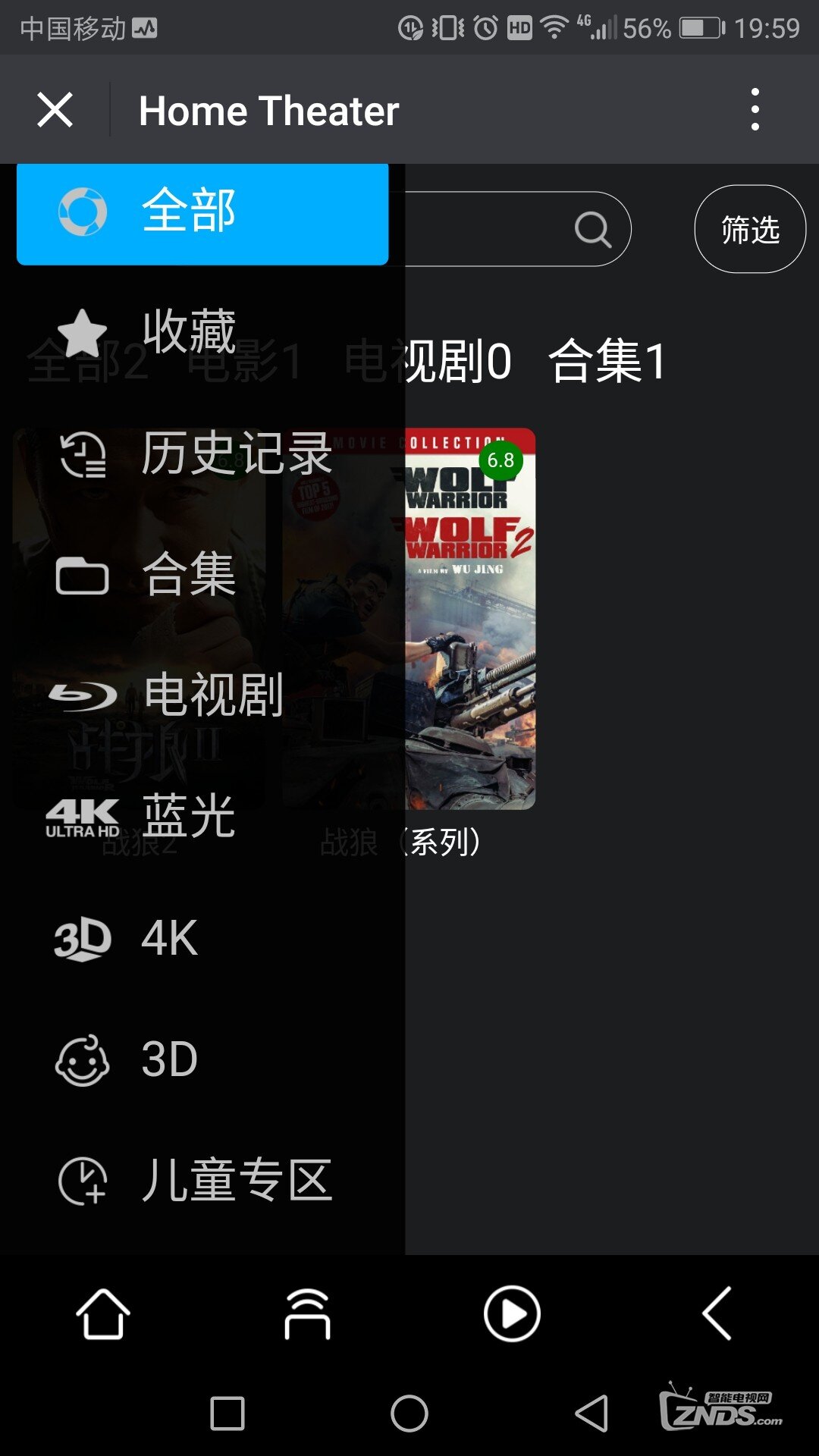Open the Wolf Warrior collection poster

409,619
